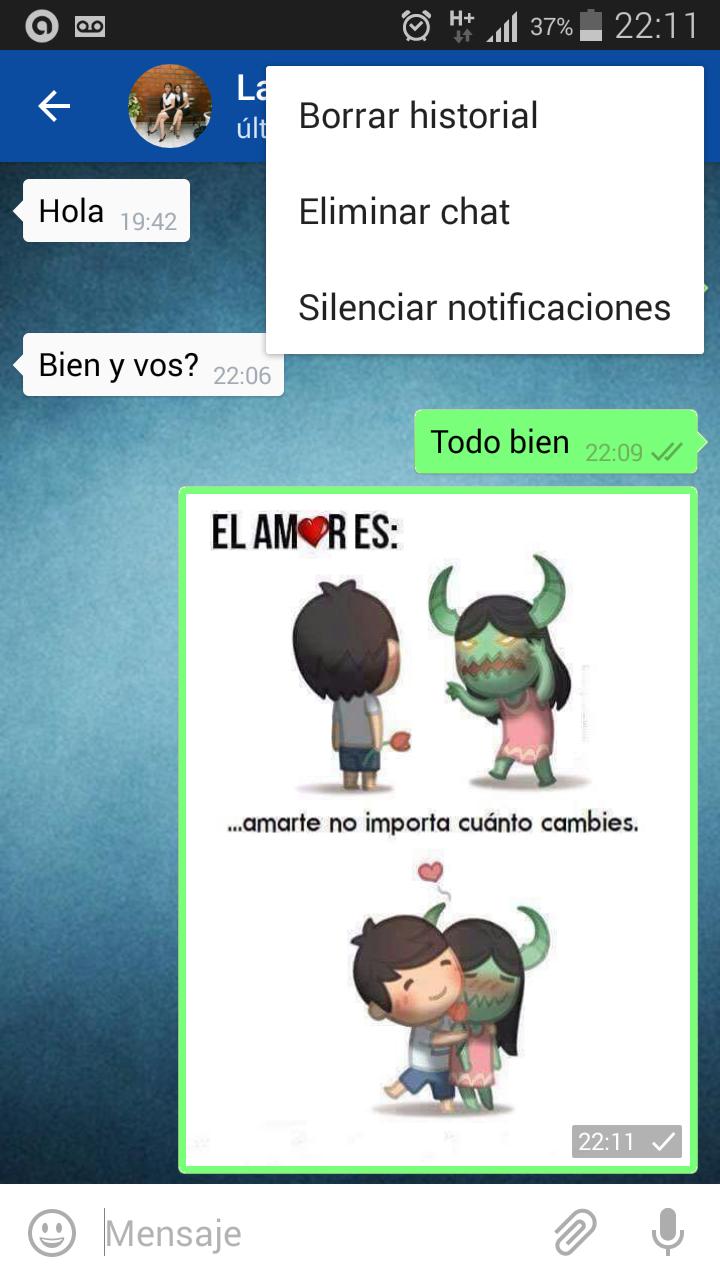Screen dimensions: 720x1280
Task: Record a voice message with microphone
Action: point(667,1232)
